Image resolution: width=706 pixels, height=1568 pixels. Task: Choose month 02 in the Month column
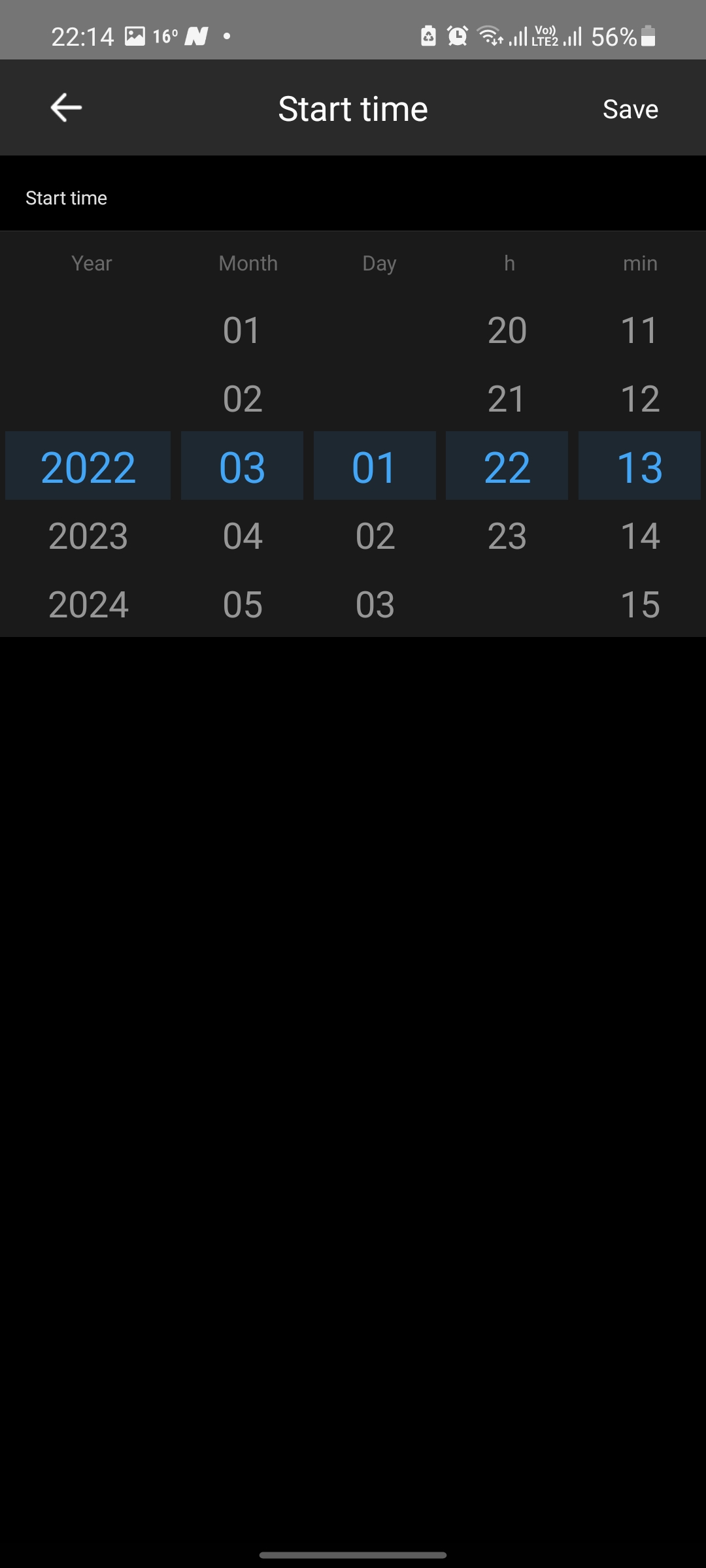pos(243,399)
